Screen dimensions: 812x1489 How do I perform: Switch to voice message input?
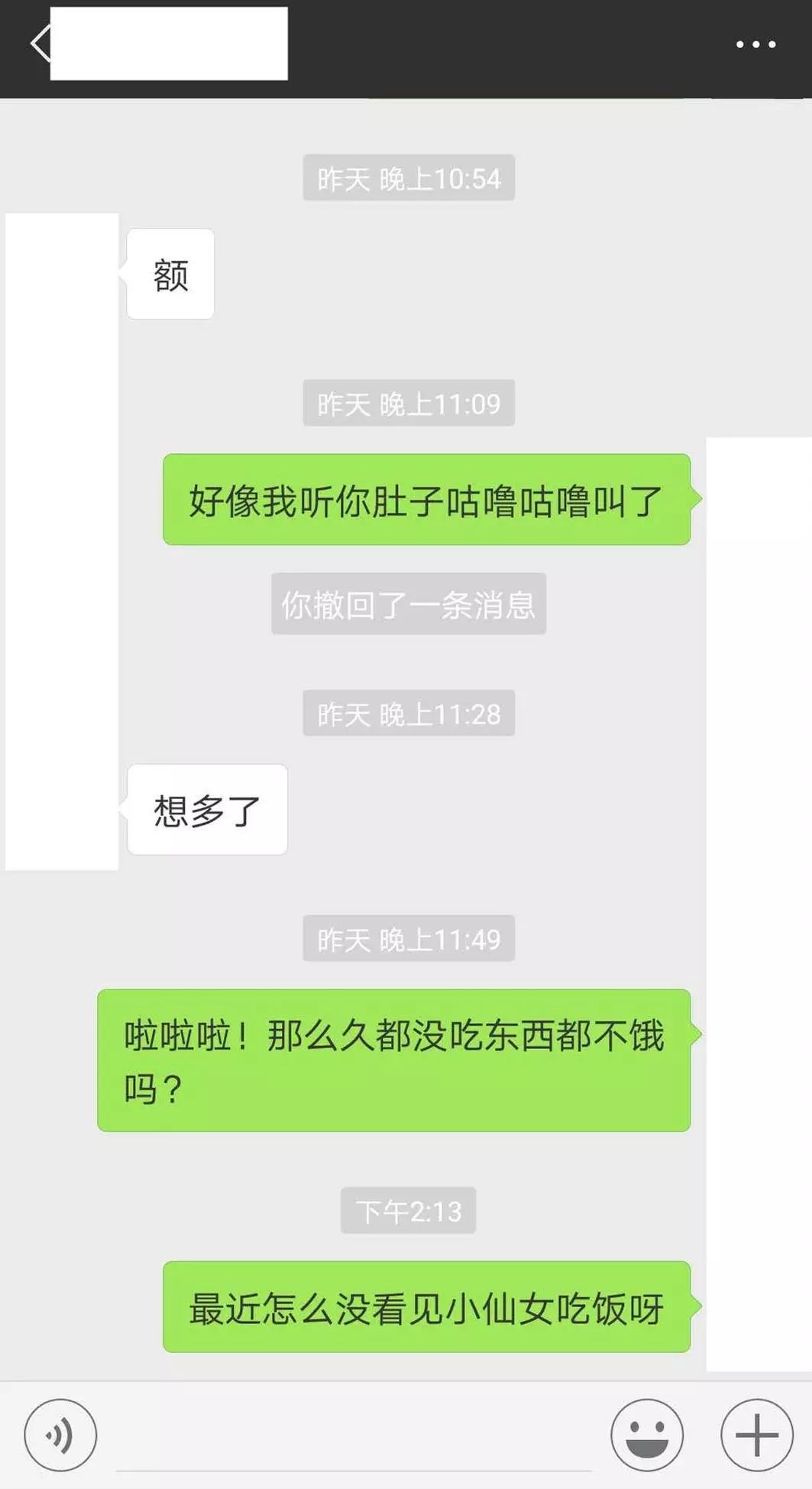(x=60, y=1435)
